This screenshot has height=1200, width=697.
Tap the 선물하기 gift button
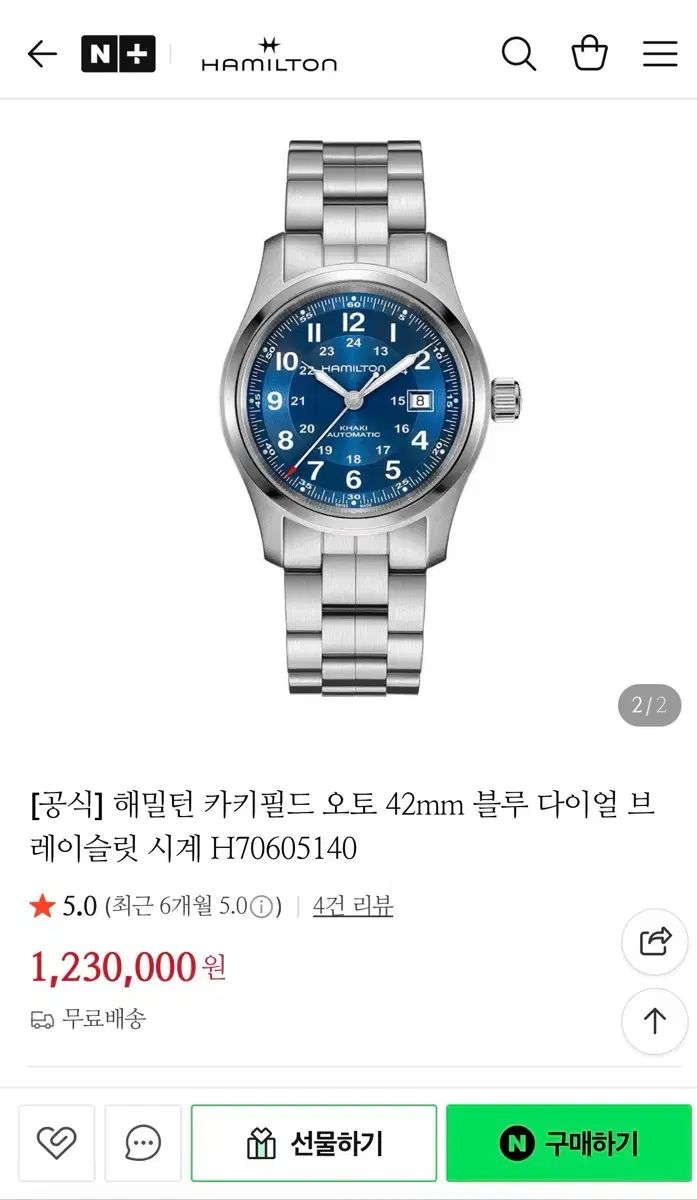[x=314, y=1143]
